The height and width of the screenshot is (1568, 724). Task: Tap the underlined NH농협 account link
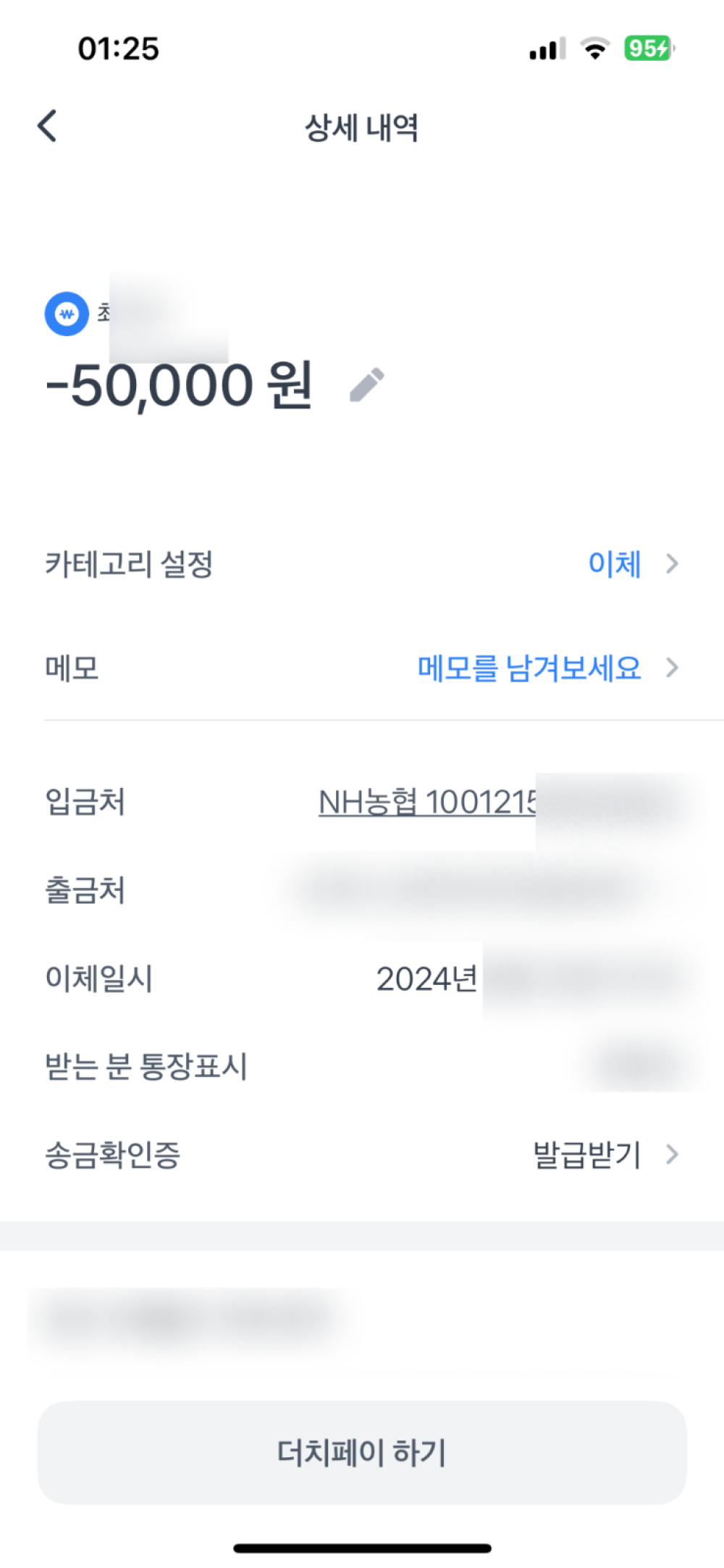(427, 802)
